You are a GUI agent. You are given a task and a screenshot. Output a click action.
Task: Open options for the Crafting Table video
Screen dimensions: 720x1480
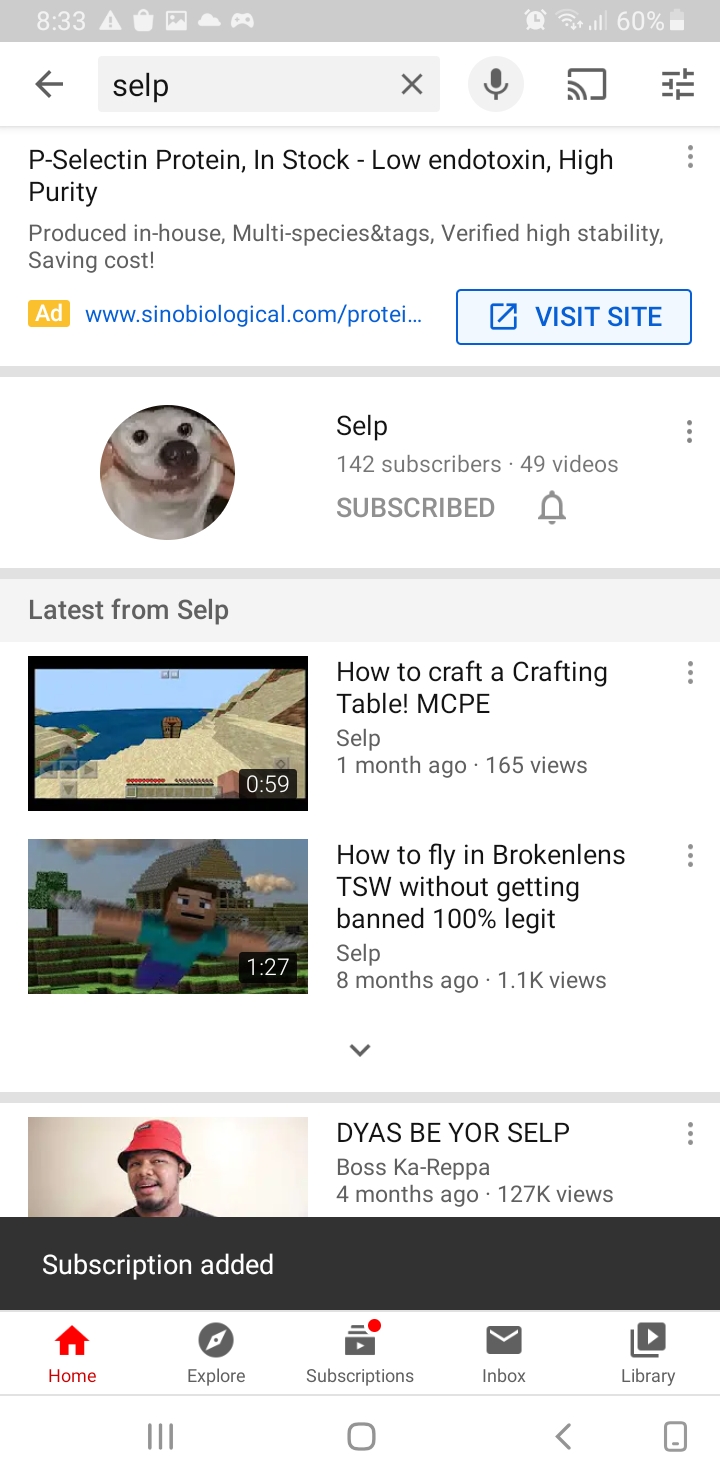[x=689, y=673]
